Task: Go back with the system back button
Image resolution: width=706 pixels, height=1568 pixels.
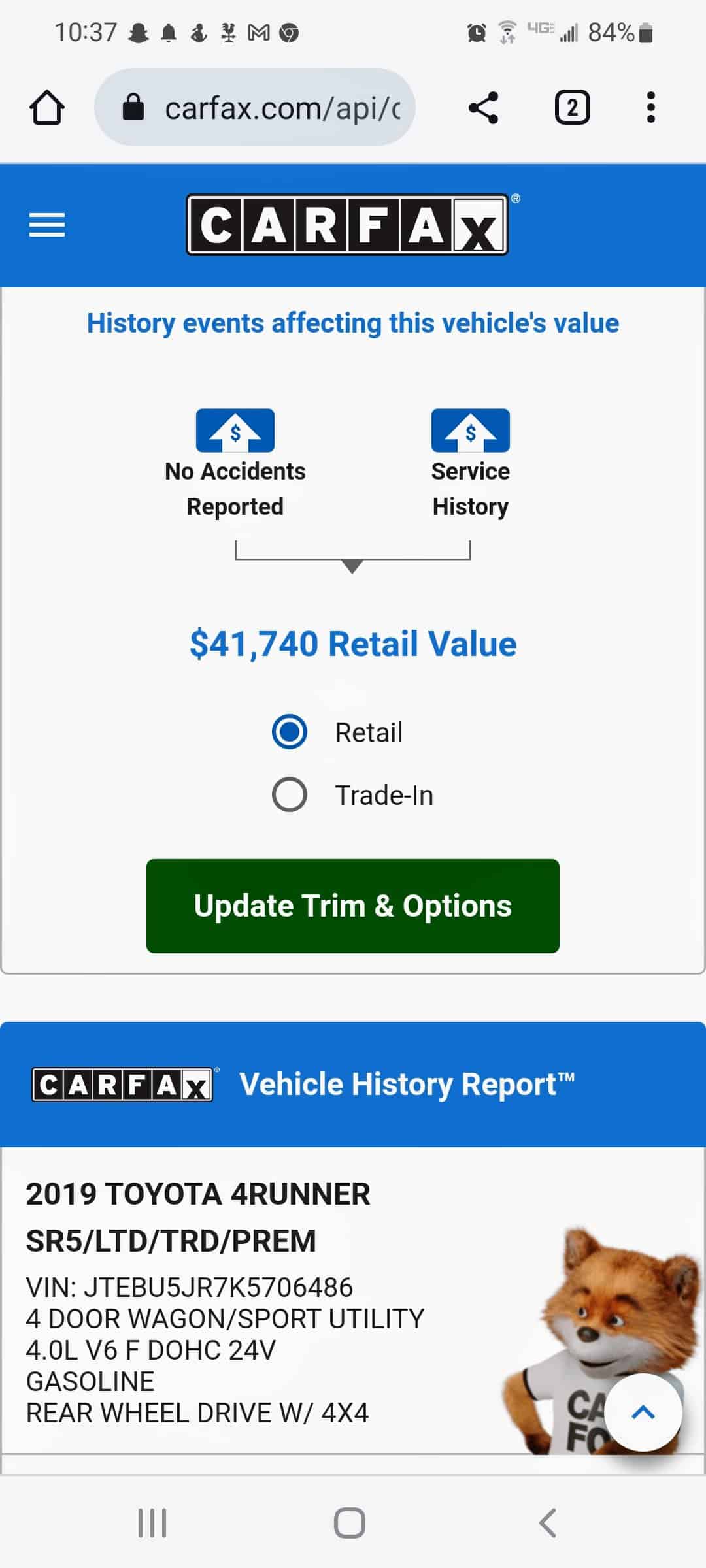Action: tap(548, 1523)
